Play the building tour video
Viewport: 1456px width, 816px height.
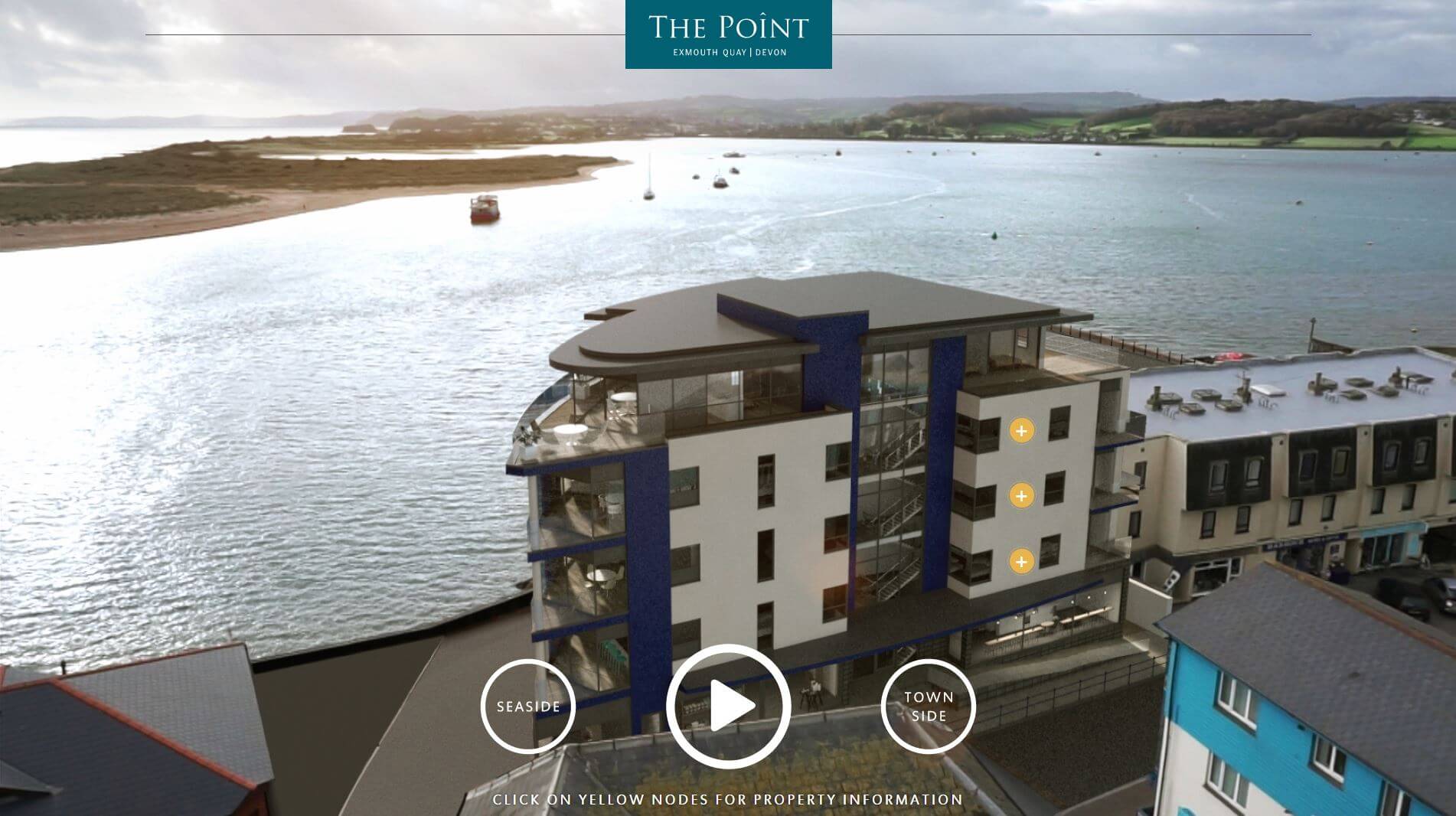[x=728, y=706]
